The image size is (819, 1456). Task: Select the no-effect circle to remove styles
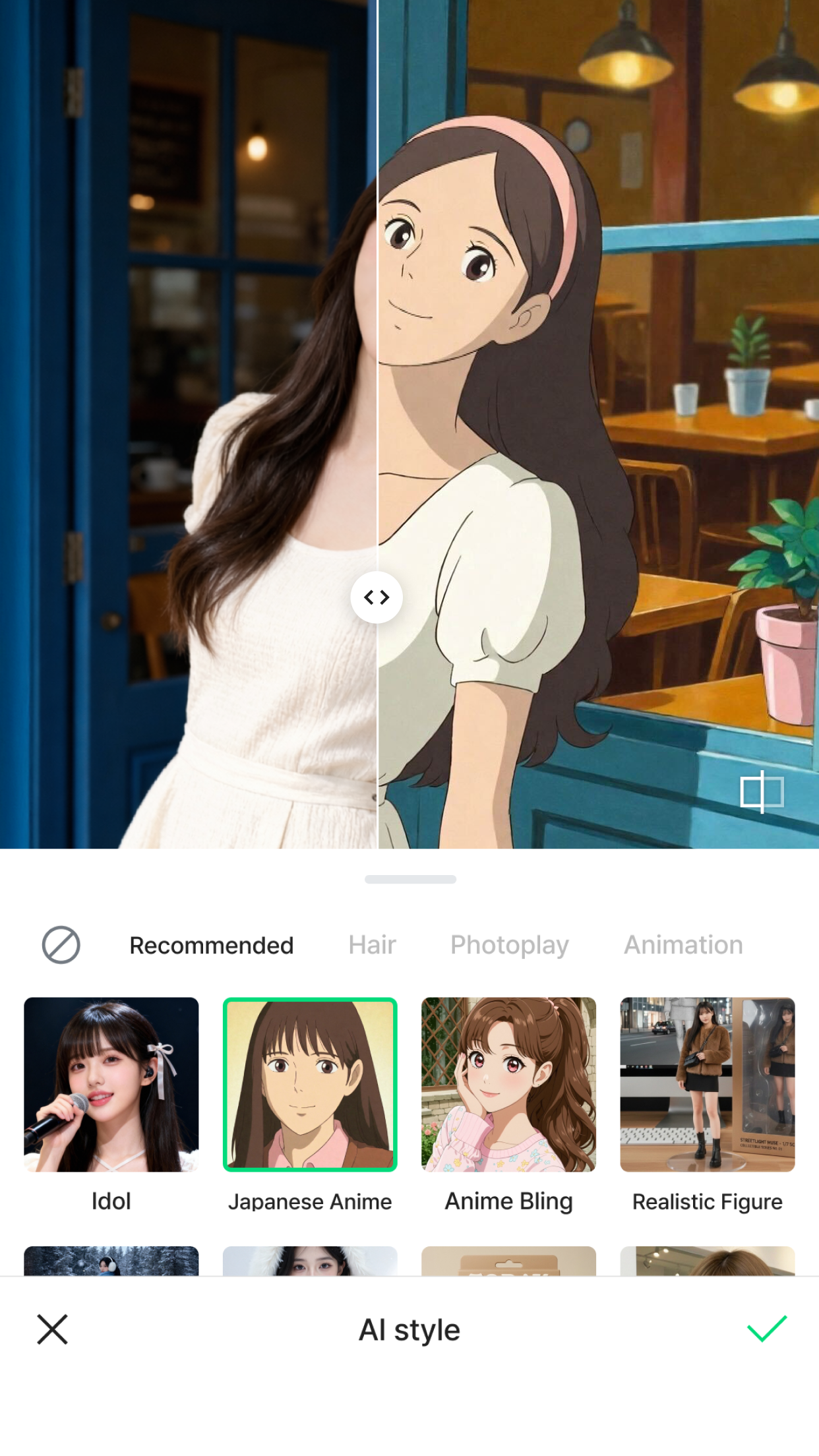point(60,945)
